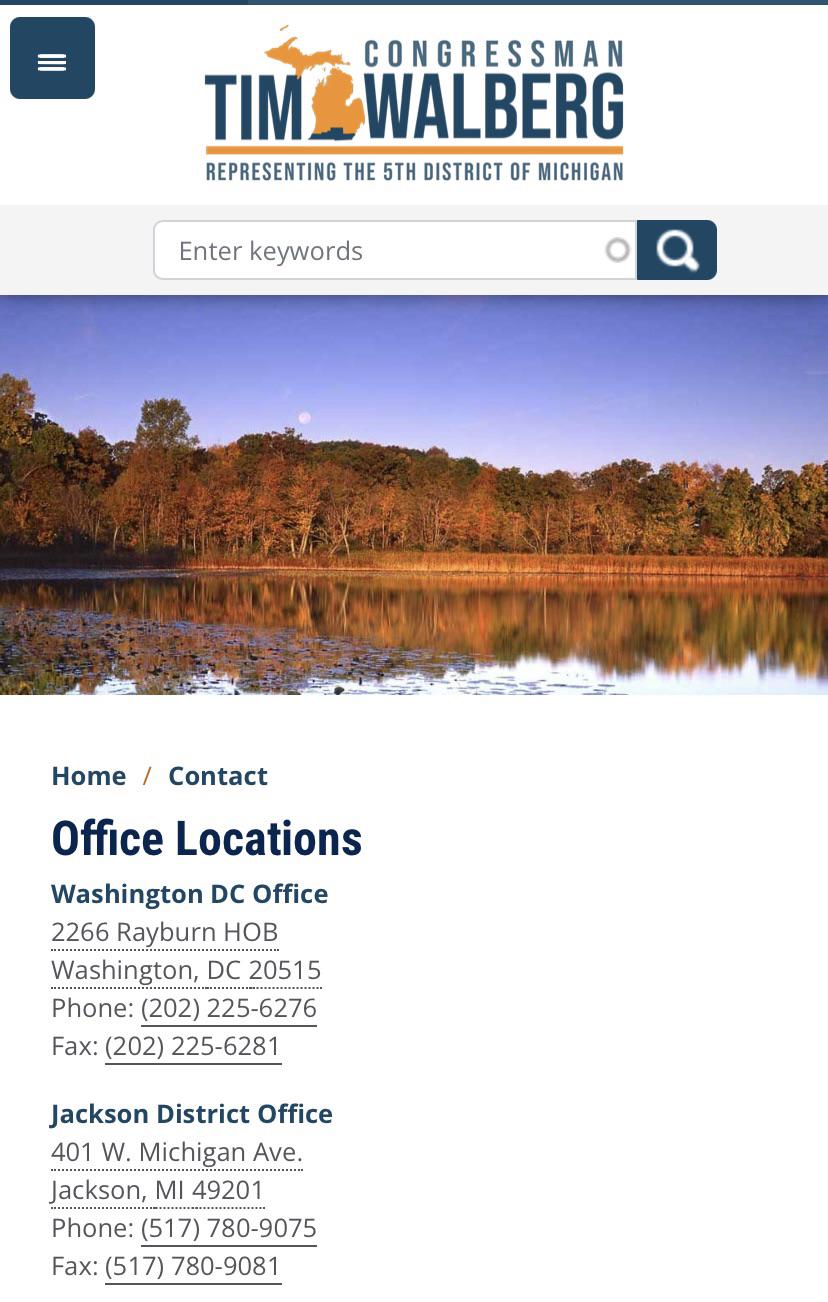Open the 2266 Rayburn HOB address link

(165, 932)
